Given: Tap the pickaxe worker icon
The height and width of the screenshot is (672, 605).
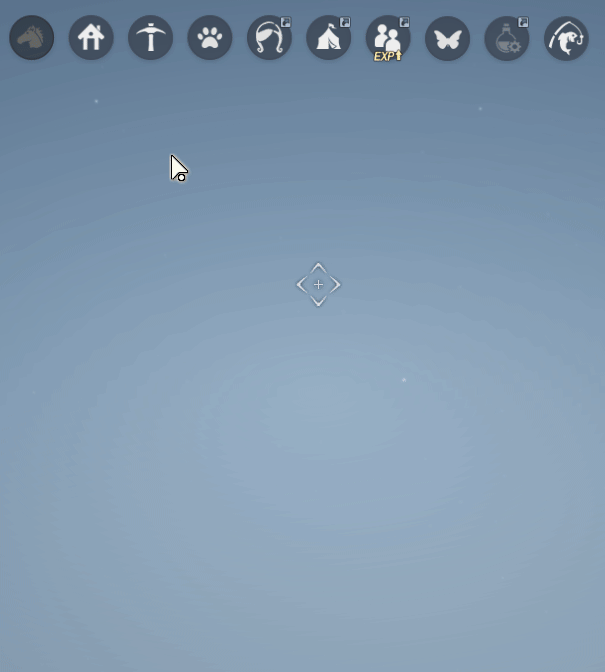Looking at the screenshot, I should click(x=151, y=38).
